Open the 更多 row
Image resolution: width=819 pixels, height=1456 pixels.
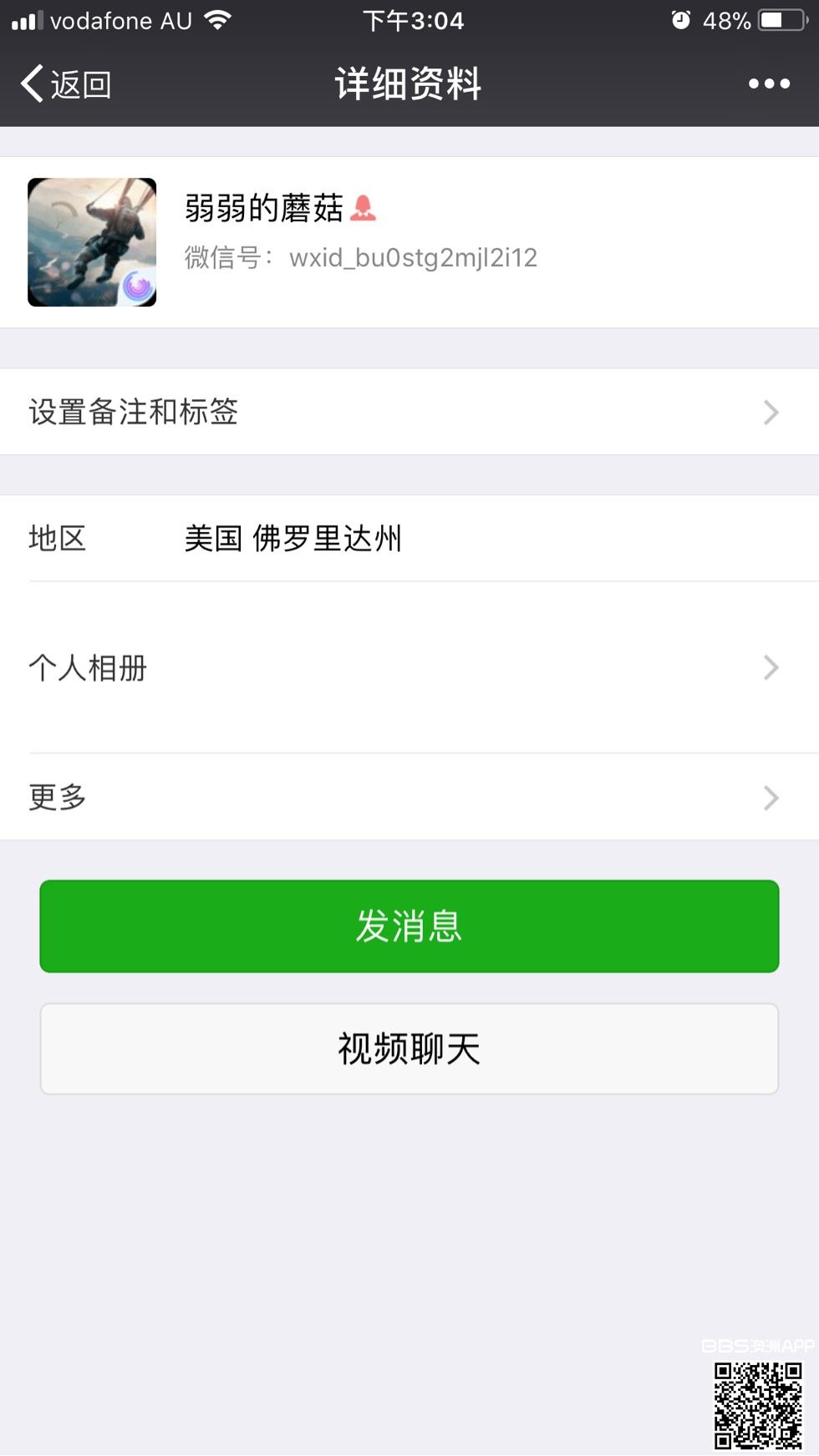[409, 797]
